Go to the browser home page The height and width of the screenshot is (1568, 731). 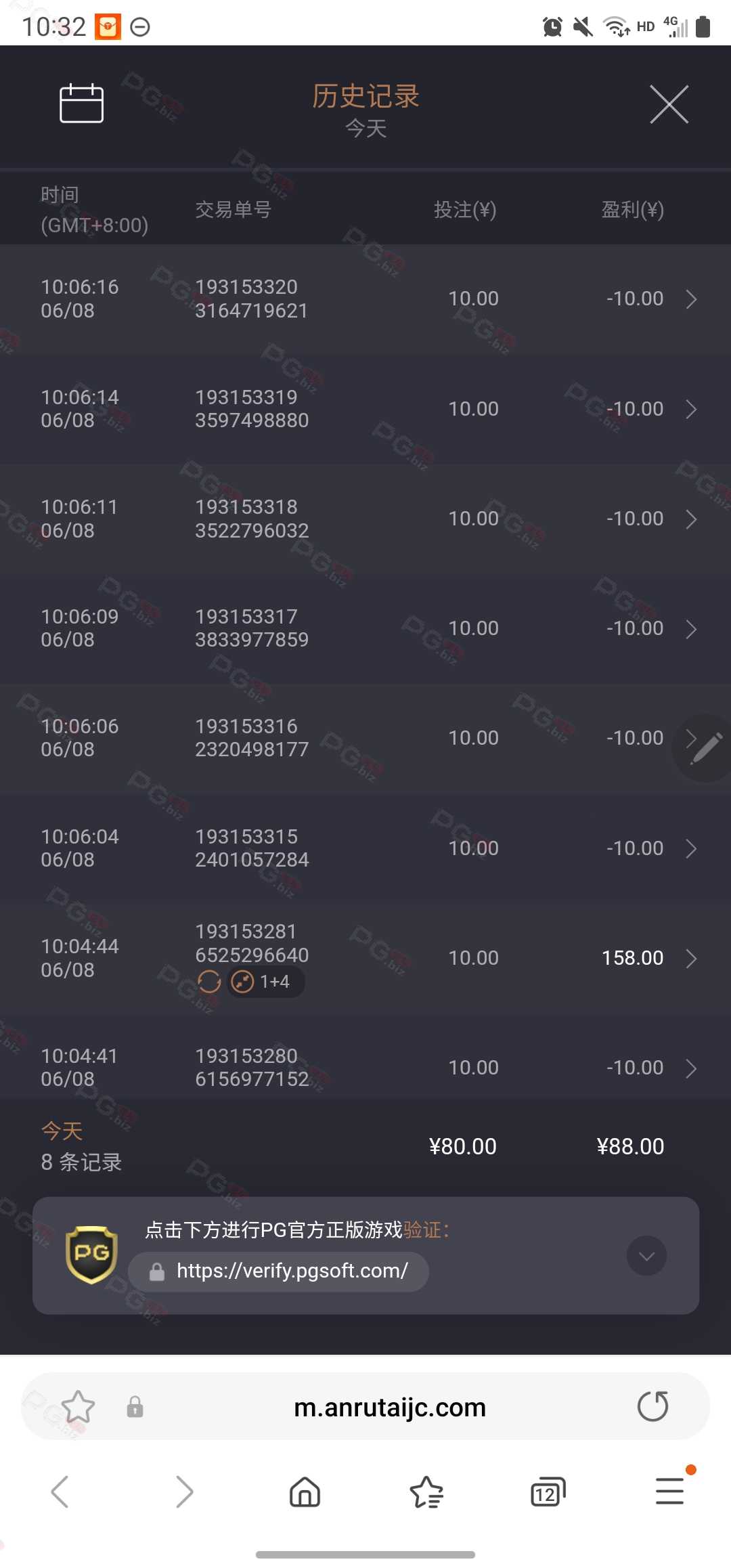click(x=305, y=1491)
